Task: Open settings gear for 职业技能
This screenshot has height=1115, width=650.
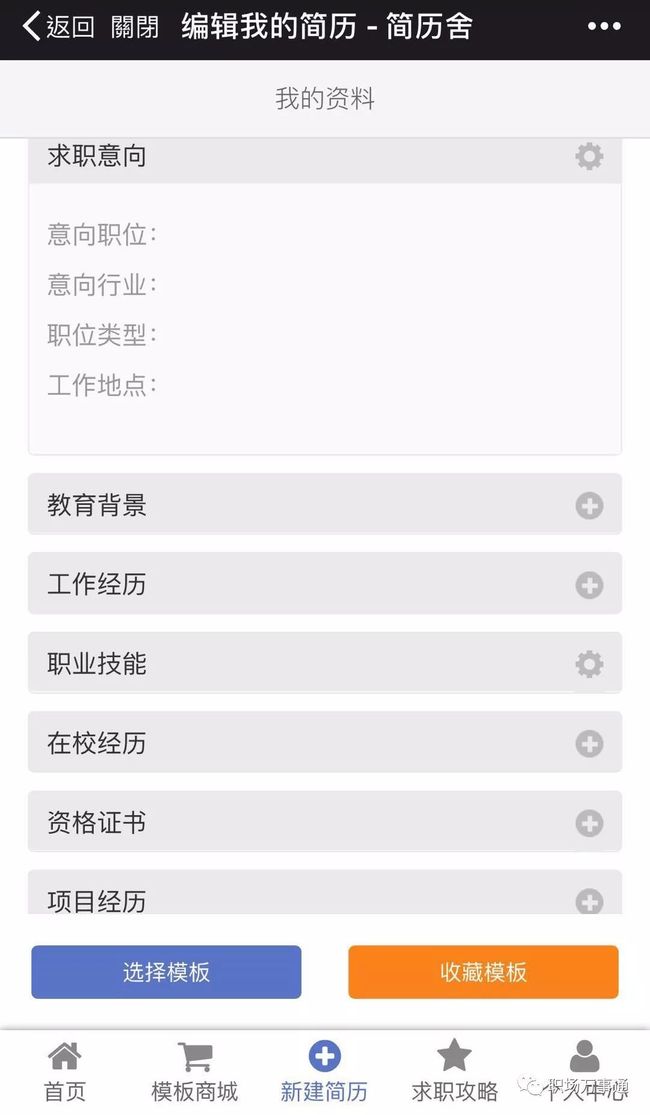Action: (589, 664)
